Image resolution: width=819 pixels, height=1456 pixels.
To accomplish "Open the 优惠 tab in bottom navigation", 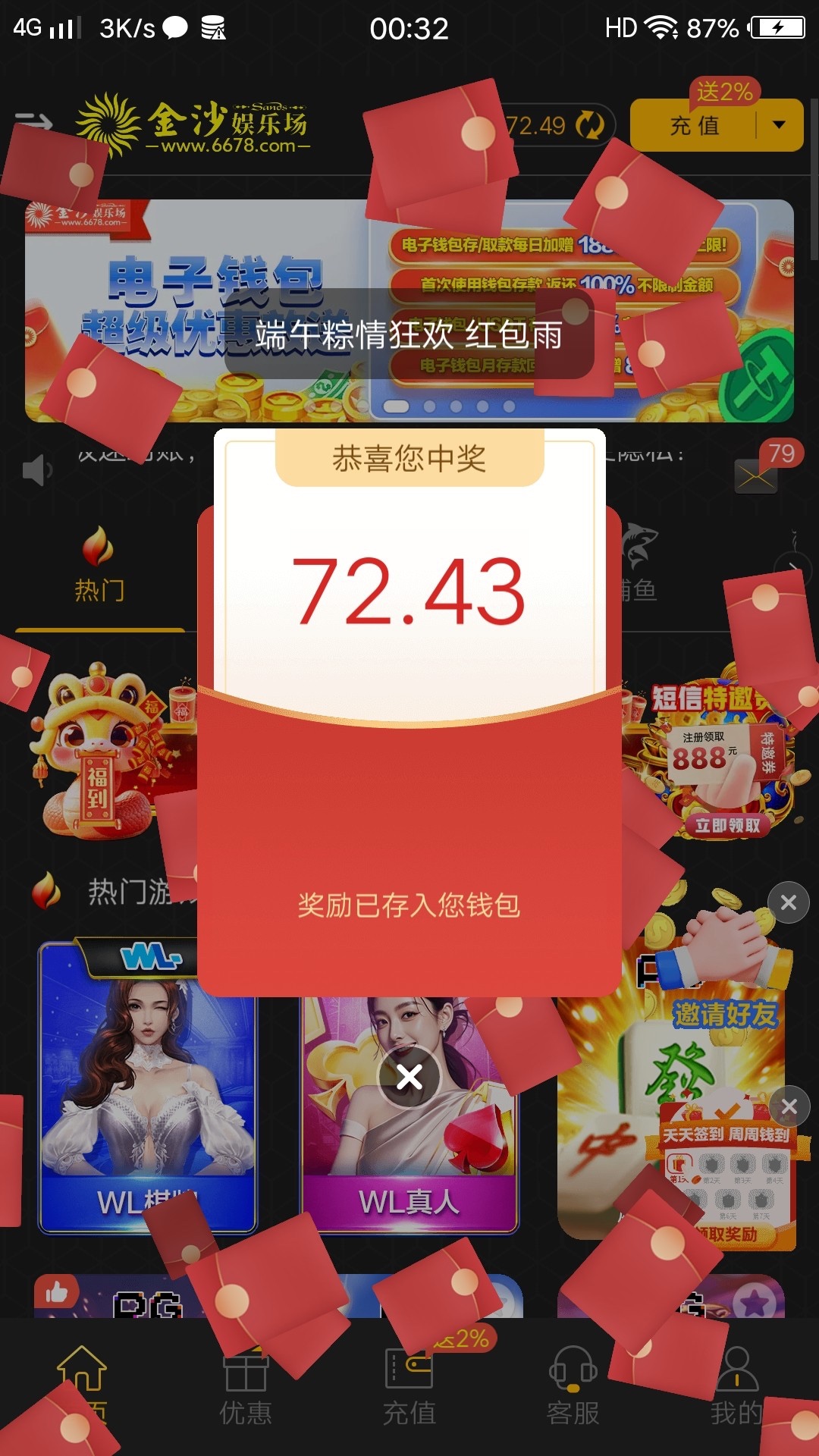I will 245,1388.
